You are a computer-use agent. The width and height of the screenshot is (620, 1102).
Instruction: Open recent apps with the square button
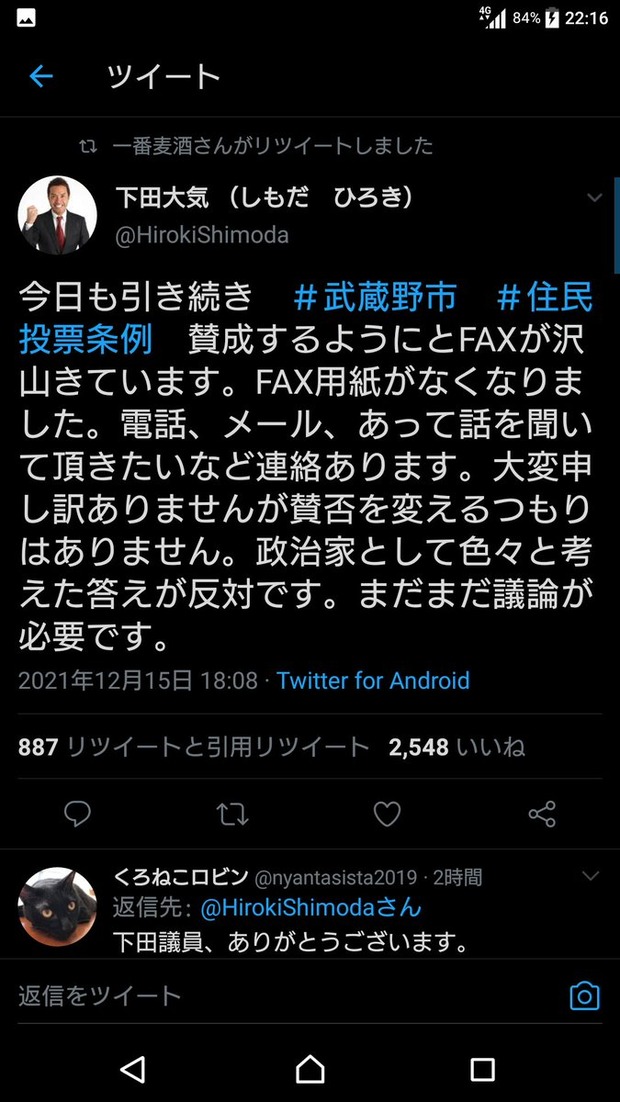(483, 1069)
